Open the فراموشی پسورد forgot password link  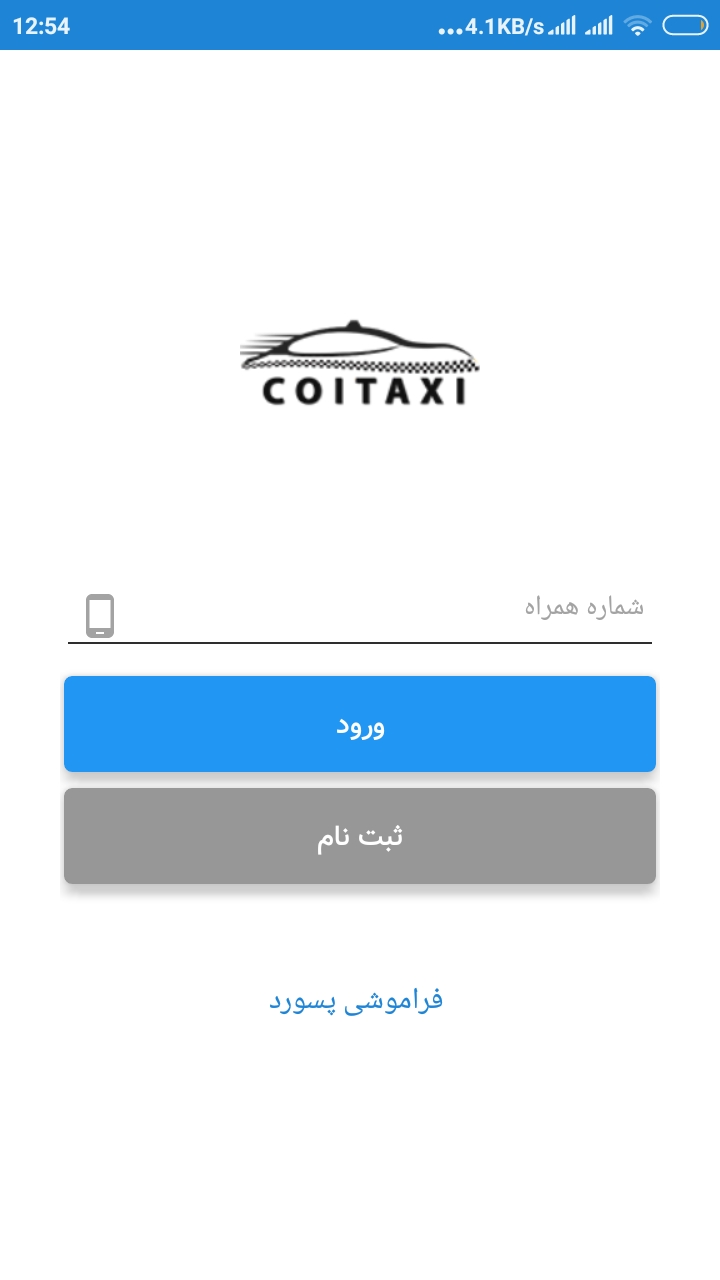click(356, 1000)
